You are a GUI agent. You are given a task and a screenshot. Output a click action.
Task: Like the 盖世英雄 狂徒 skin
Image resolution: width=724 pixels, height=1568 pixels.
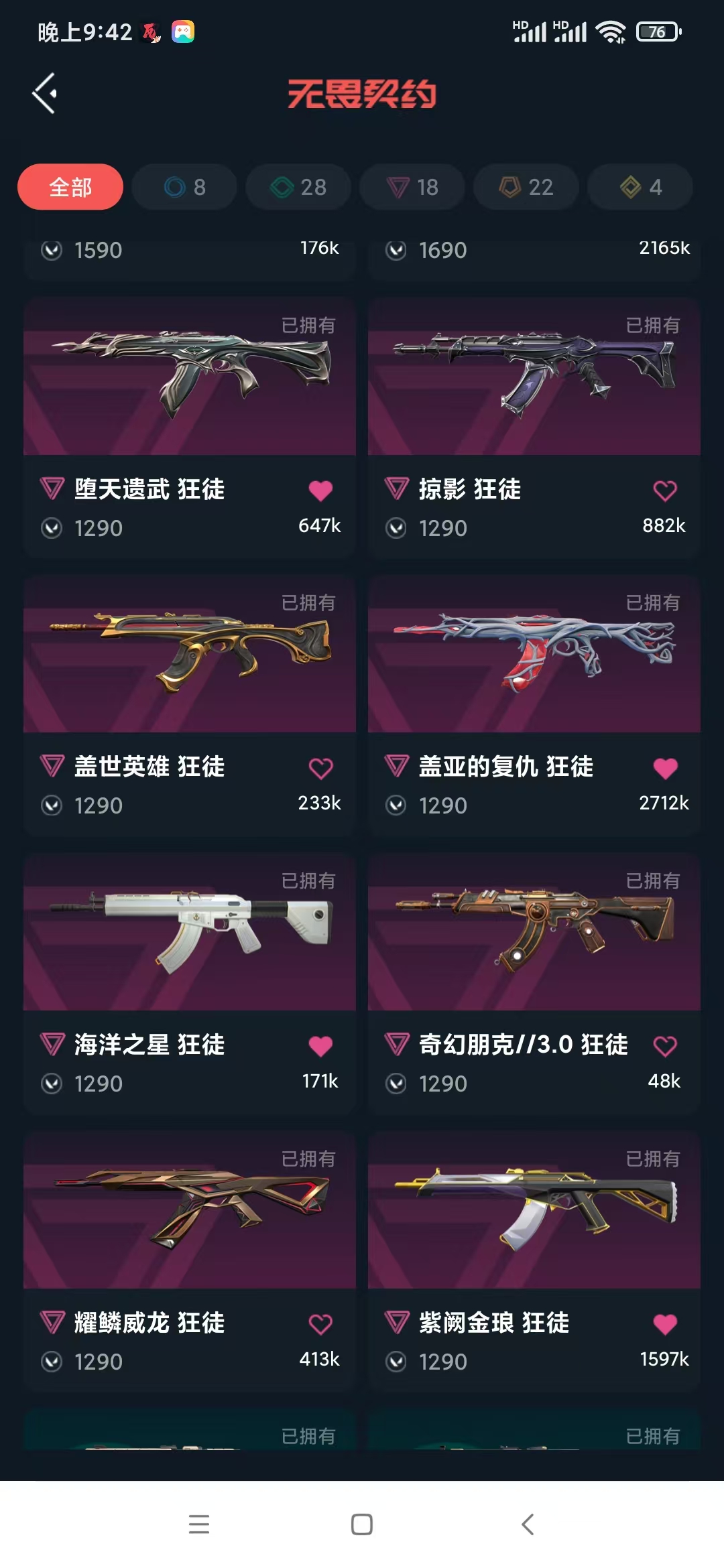[x=320, y=768]
